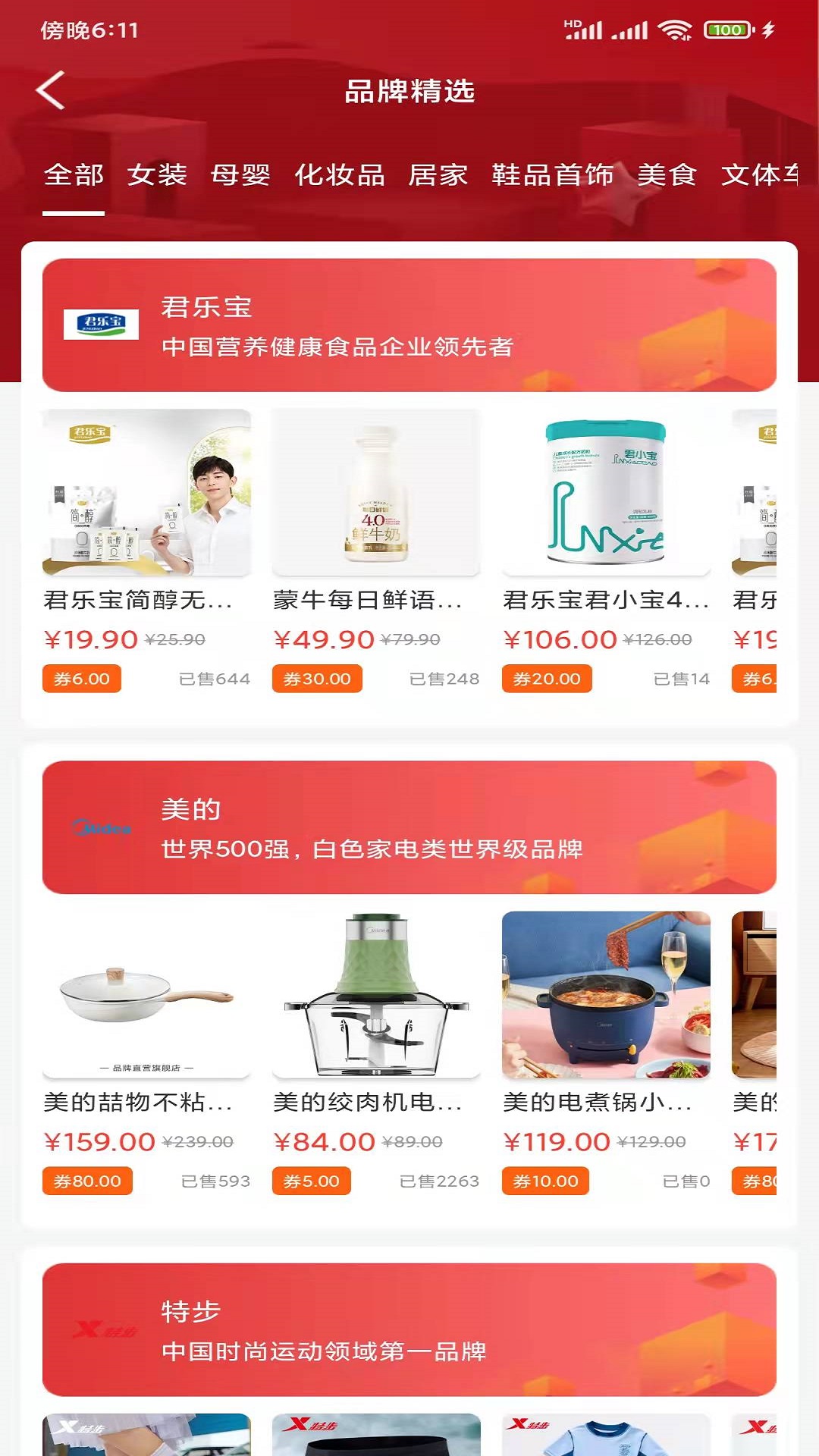Screen dimensions: 819x1456
Task: Claim the 券80.00 coupon on 美的喆物不粘锅
Action: (x=88, y=1181)
